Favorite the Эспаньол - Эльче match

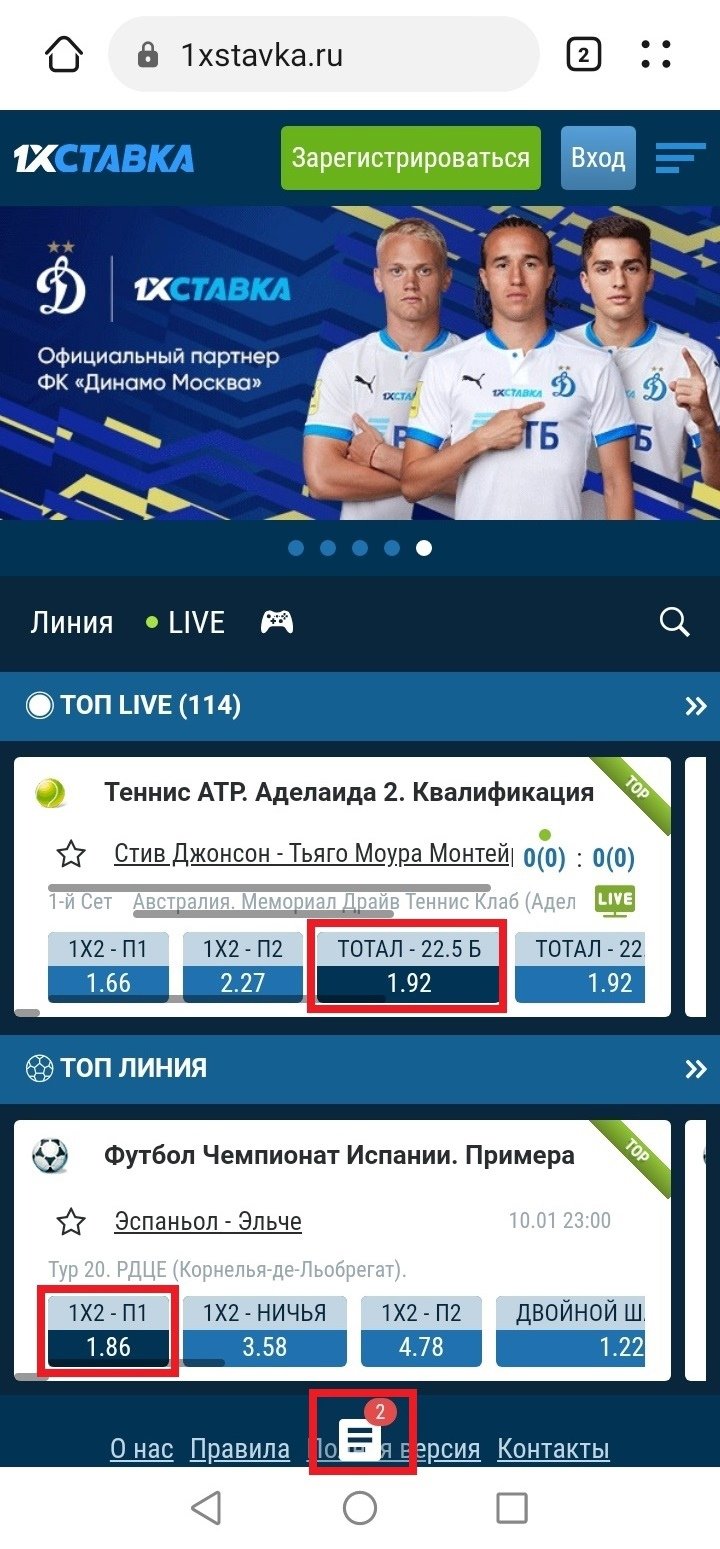point(71,1221)
